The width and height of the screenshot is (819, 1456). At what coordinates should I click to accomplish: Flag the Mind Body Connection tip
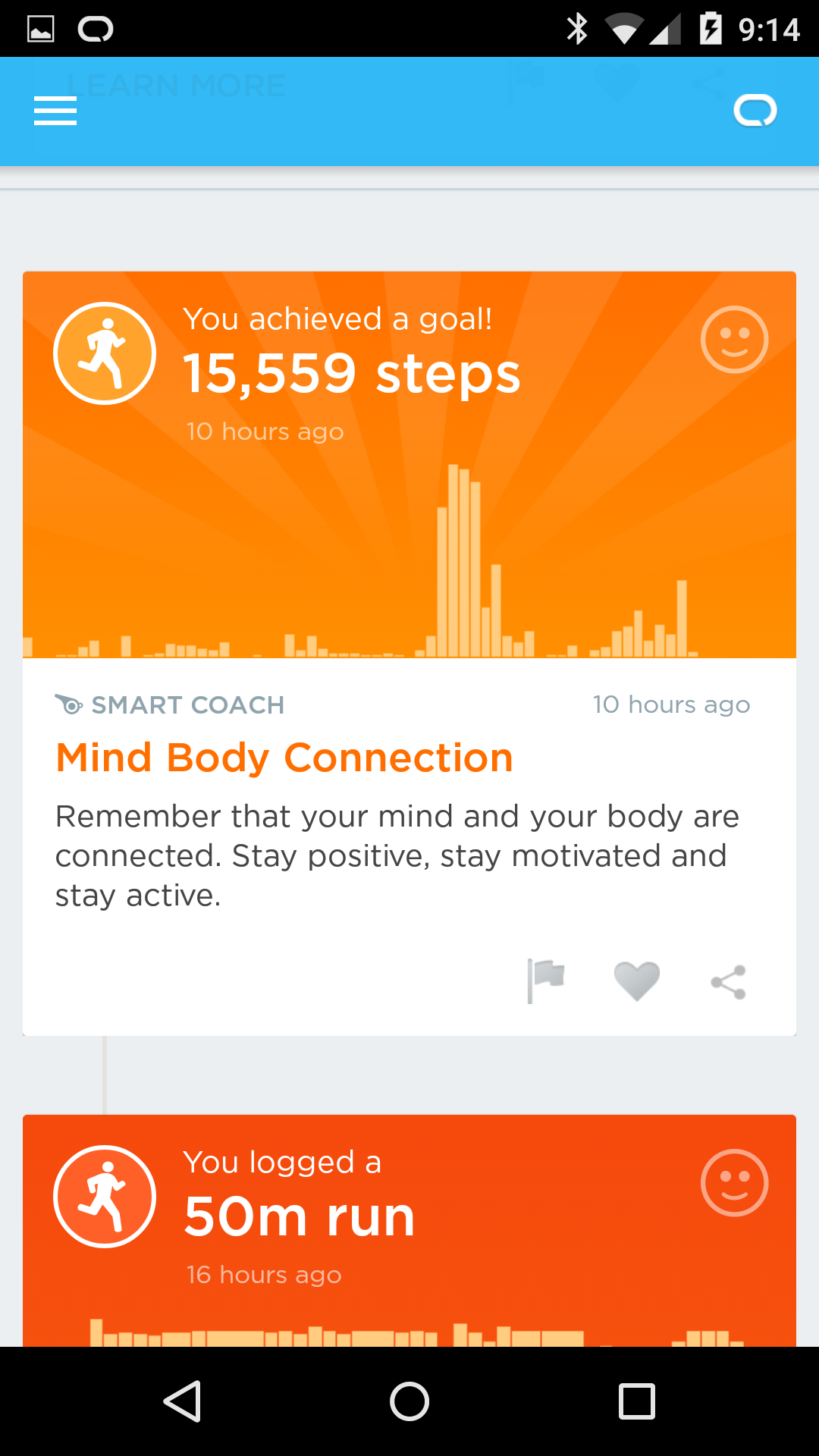click(x=546, y=981)
